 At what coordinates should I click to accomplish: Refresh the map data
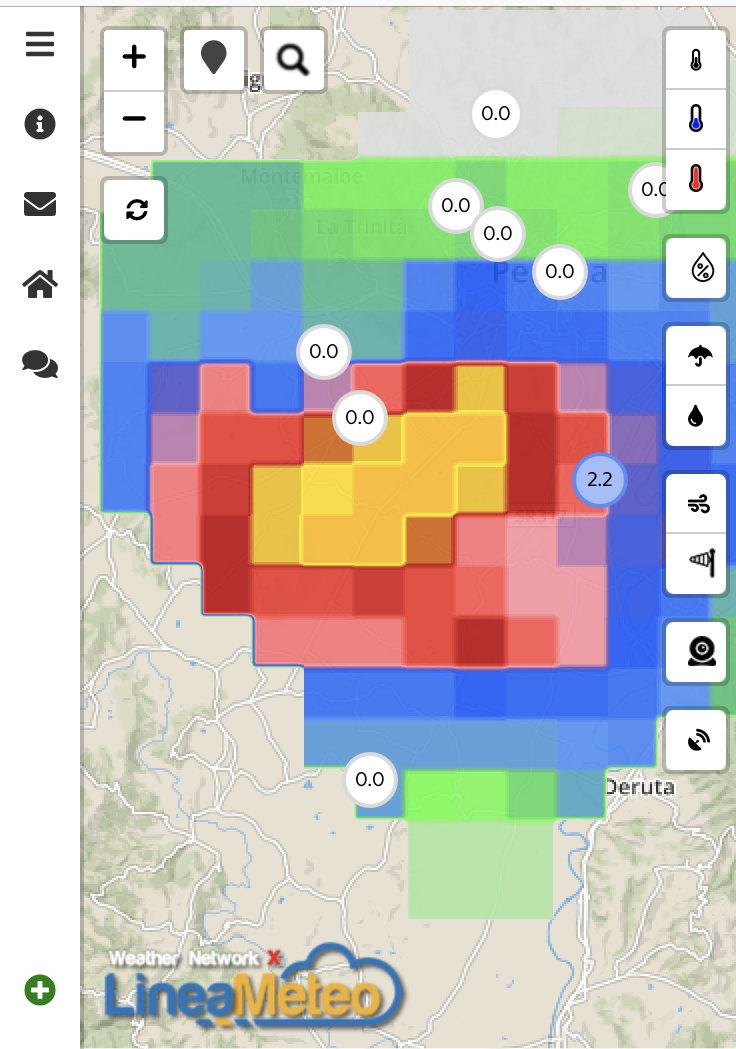click(x=136, y=210)
